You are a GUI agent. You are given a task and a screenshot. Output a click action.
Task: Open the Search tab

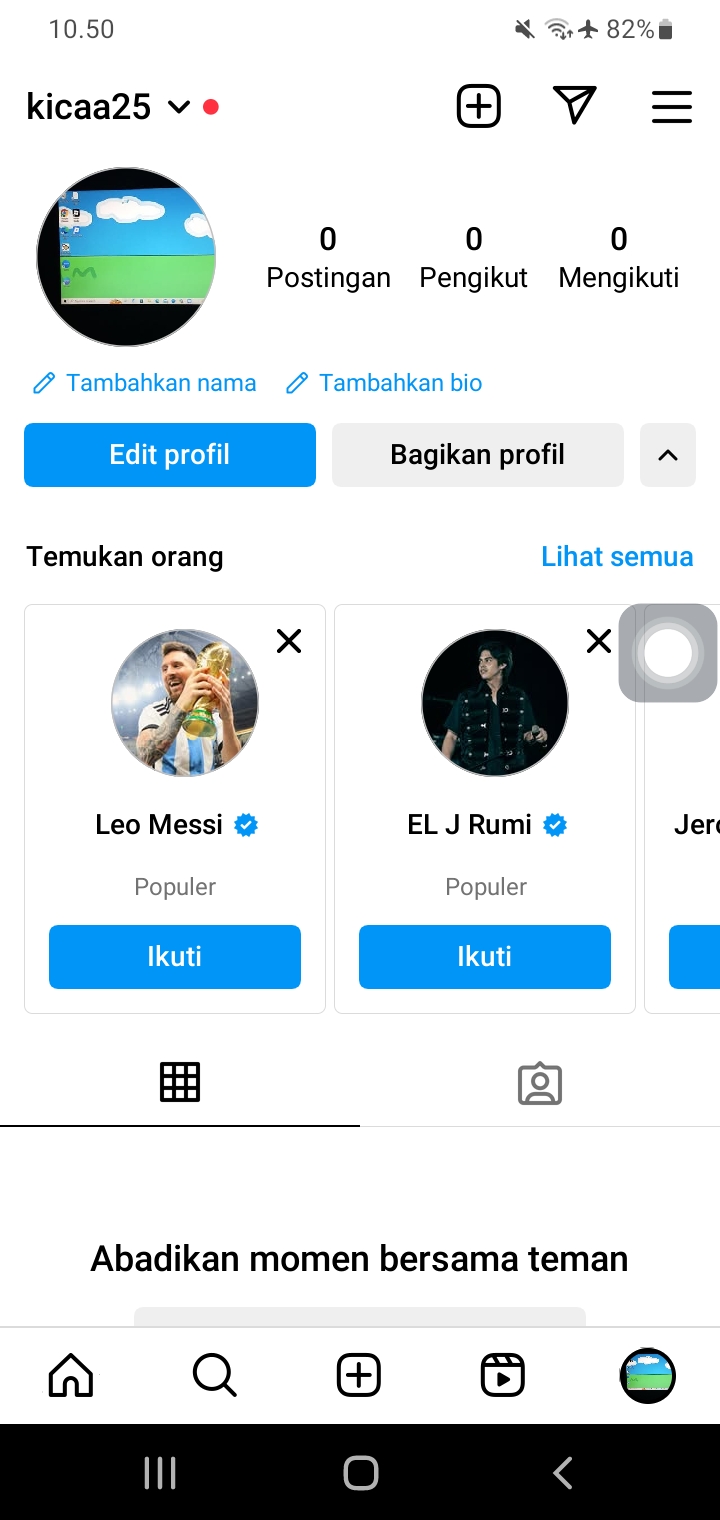(214, 1375)
